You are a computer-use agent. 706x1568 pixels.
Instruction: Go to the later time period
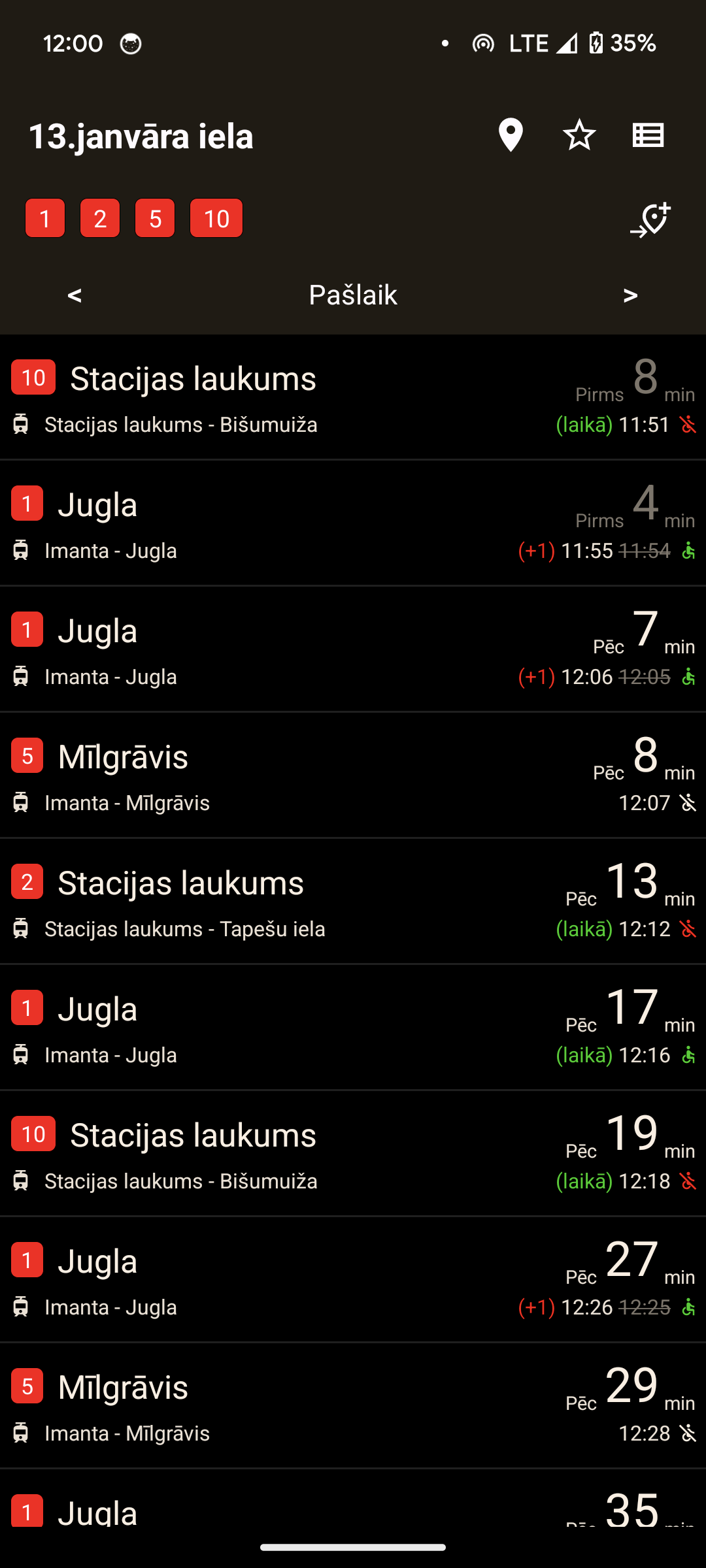[x=630, y=295]
